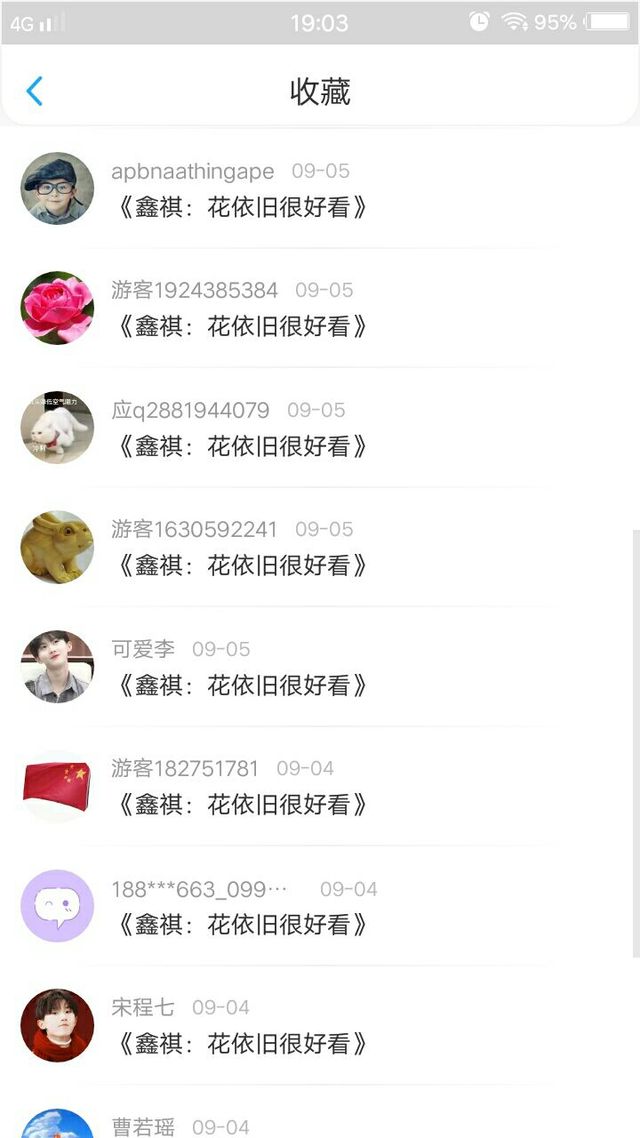
Task: Select the row from 应q2881944079
Action: 240,446
